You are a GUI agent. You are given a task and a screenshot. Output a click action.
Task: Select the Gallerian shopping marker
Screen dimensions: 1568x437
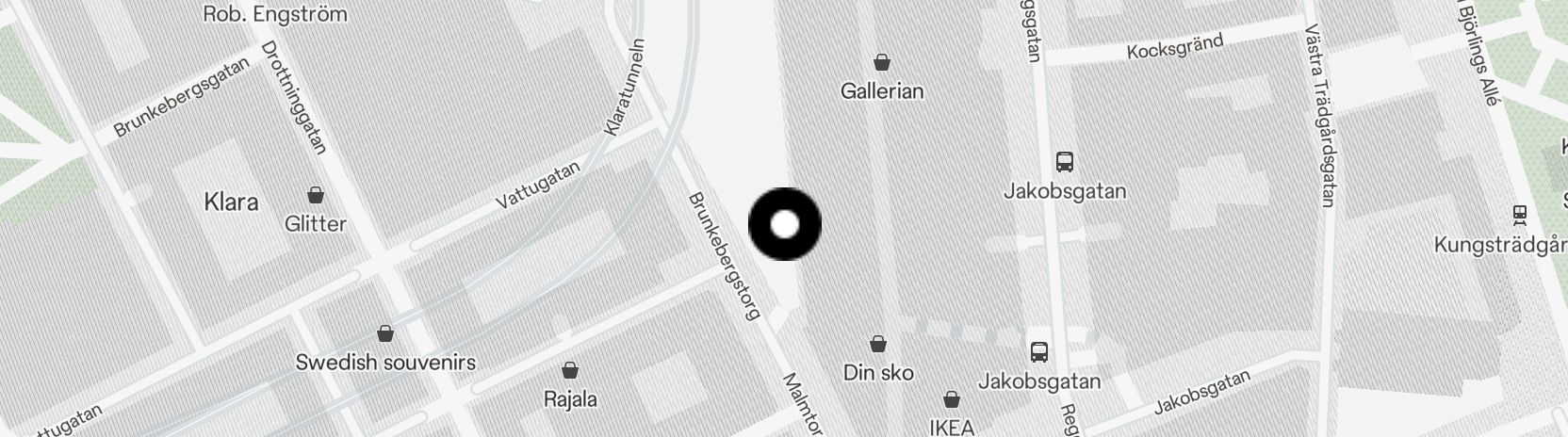coord(882,63)
